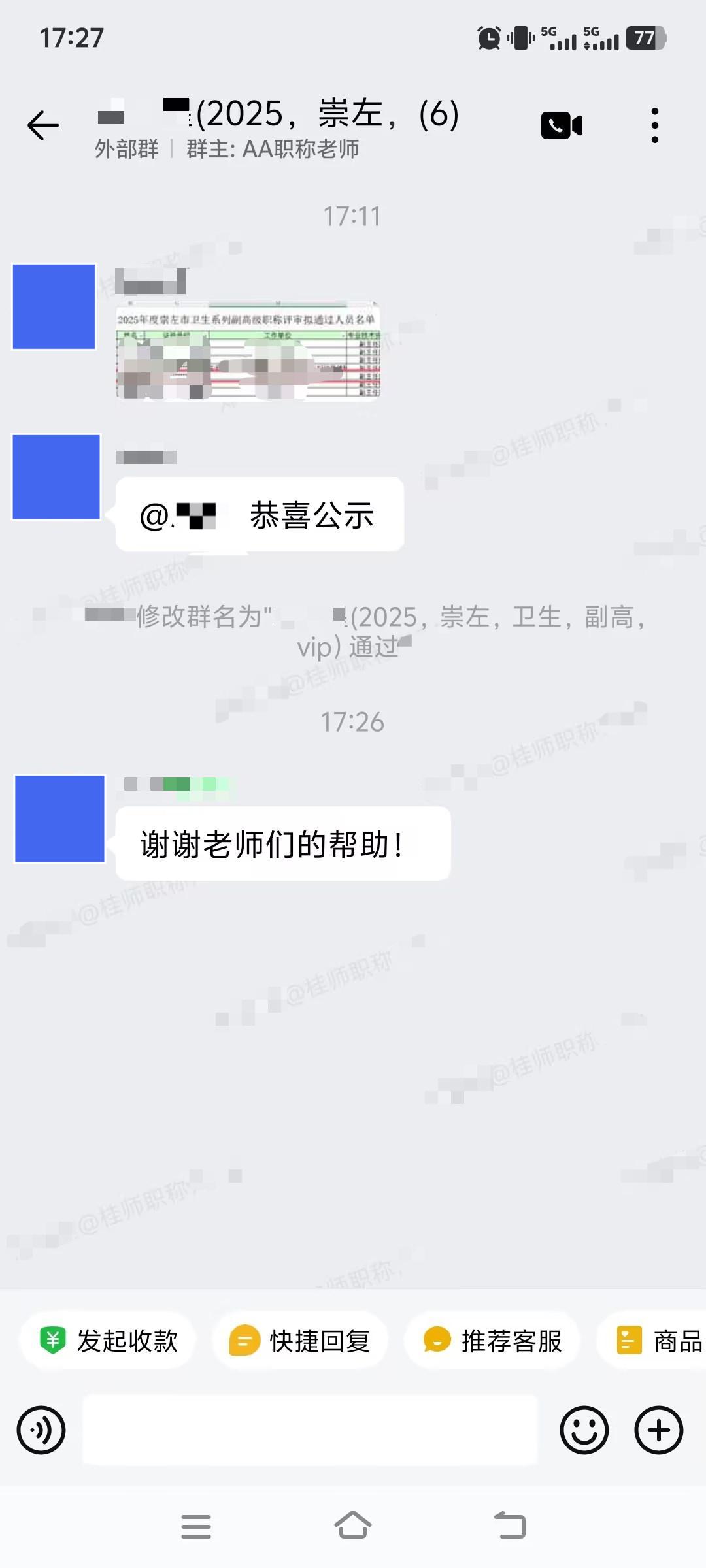Image resolution: width=706 pixels, height=1568 pixels.
Task: Start a voice or video call
Action: click(562, 125)
